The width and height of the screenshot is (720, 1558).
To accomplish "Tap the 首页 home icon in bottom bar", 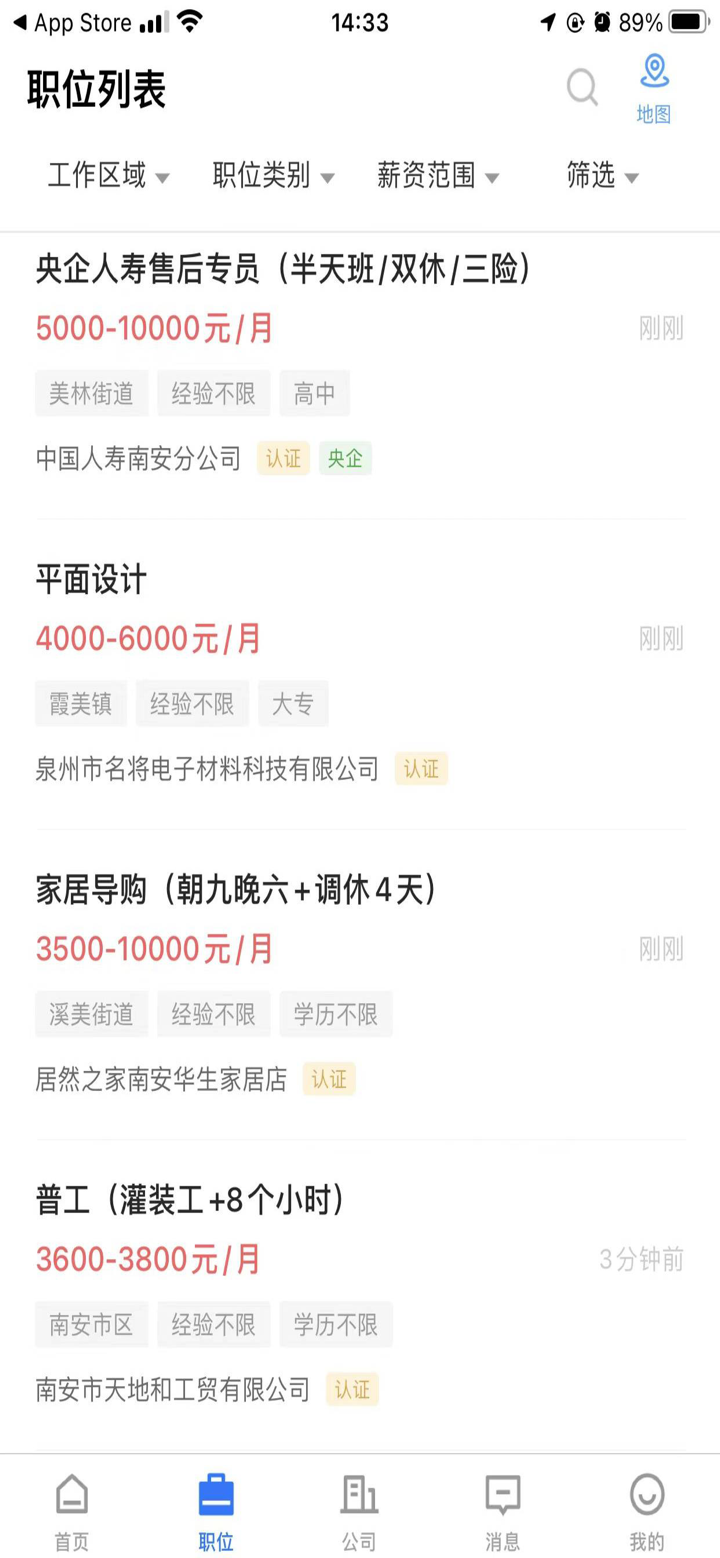I will point(71,1505).
